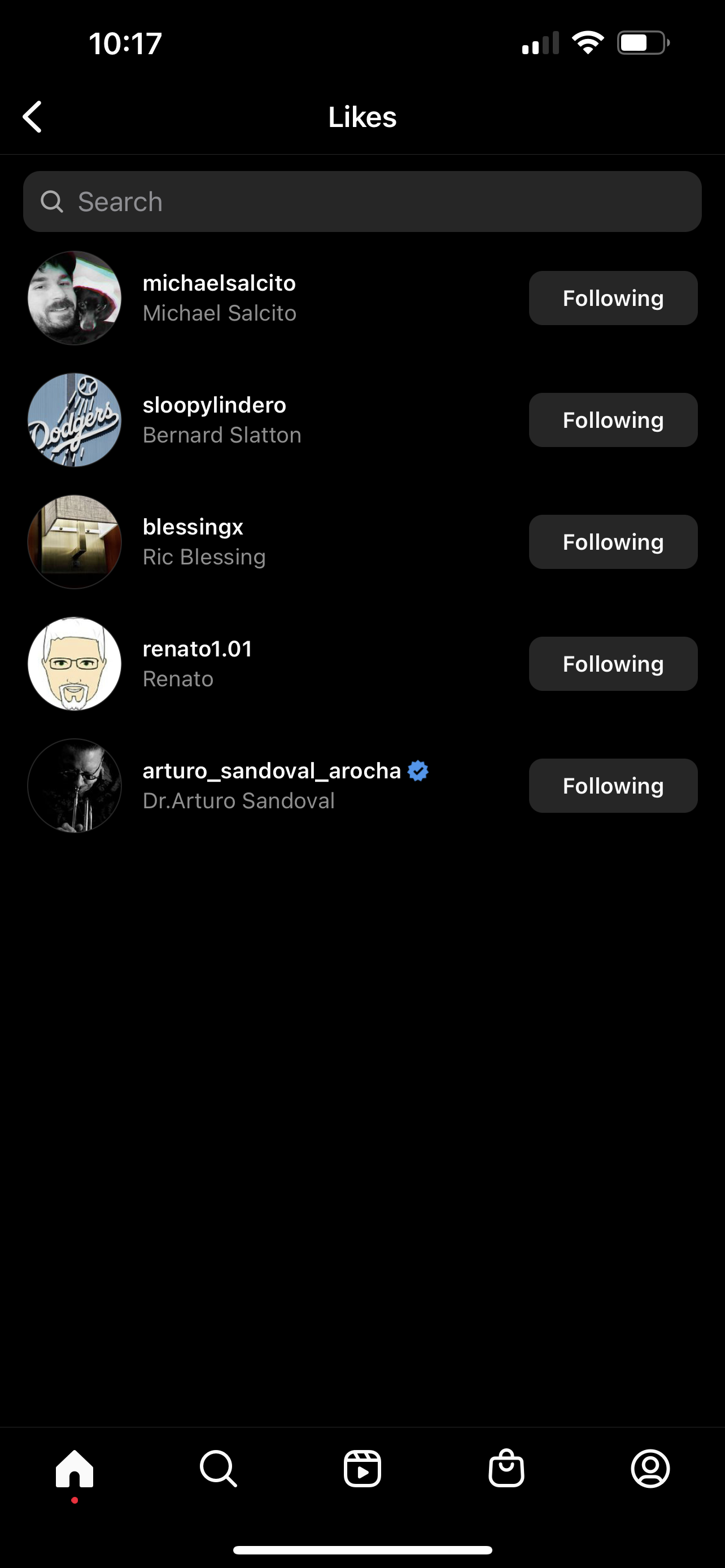Open sloopylindero's profile
The width and height of the screenshot is (725, 1568).
pyautogui.click(x=213, y=405)
